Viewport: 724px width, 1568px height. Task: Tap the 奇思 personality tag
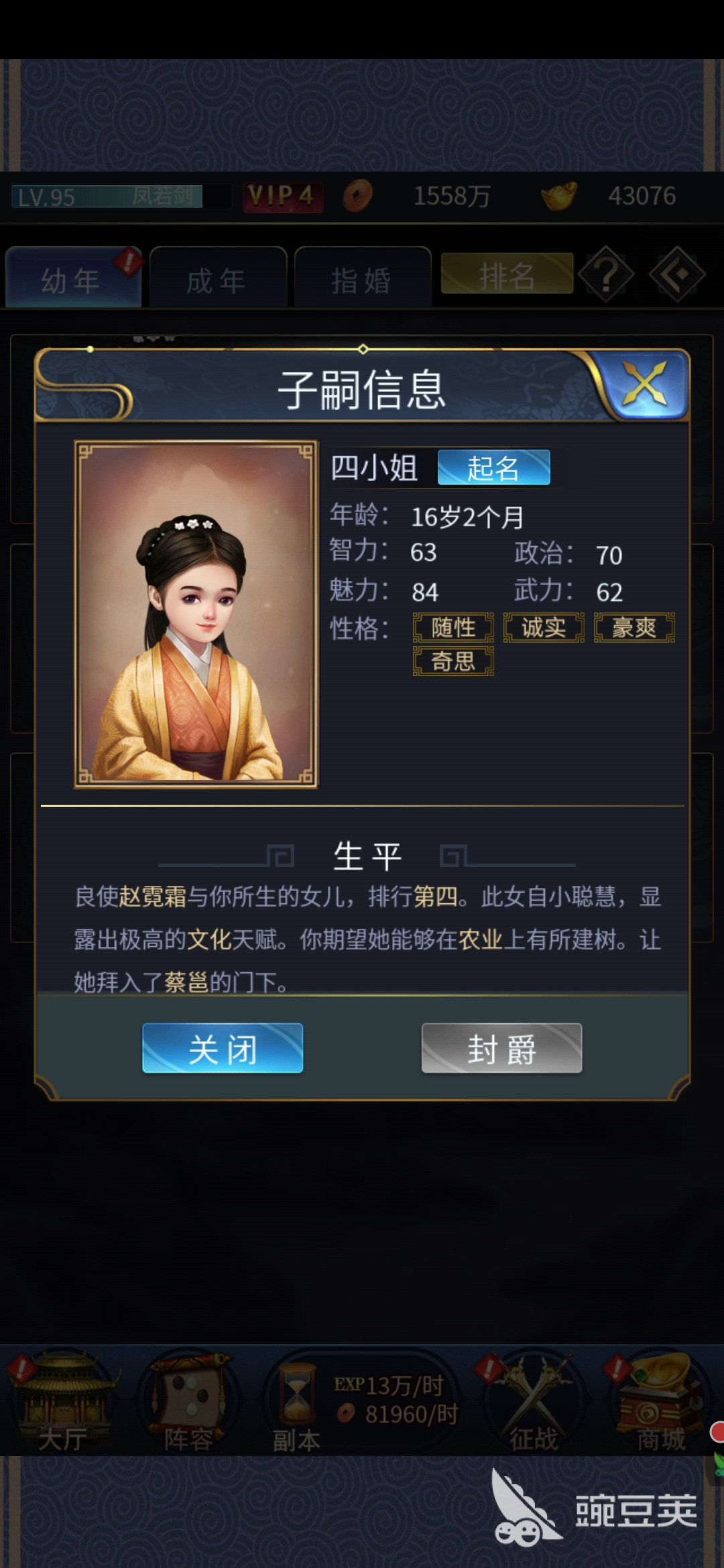(453, 661)
